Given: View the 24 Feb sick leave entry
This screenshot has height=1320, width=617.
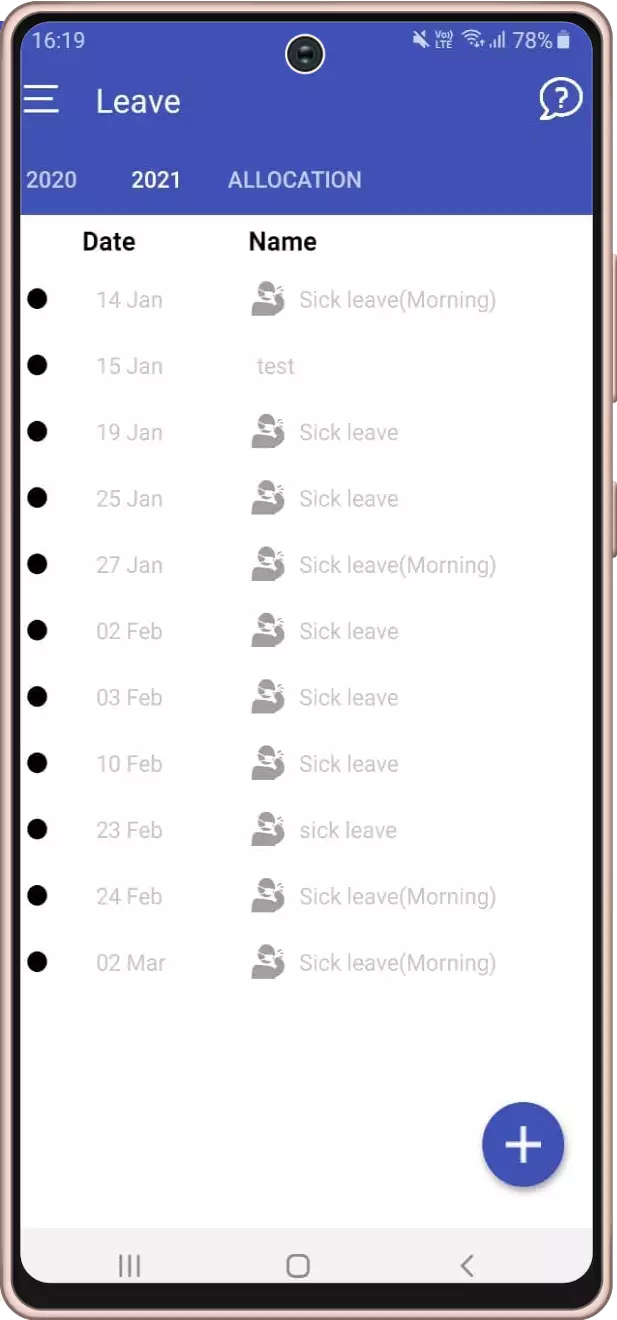Looking at the screenshot, I should click(397, 896).
